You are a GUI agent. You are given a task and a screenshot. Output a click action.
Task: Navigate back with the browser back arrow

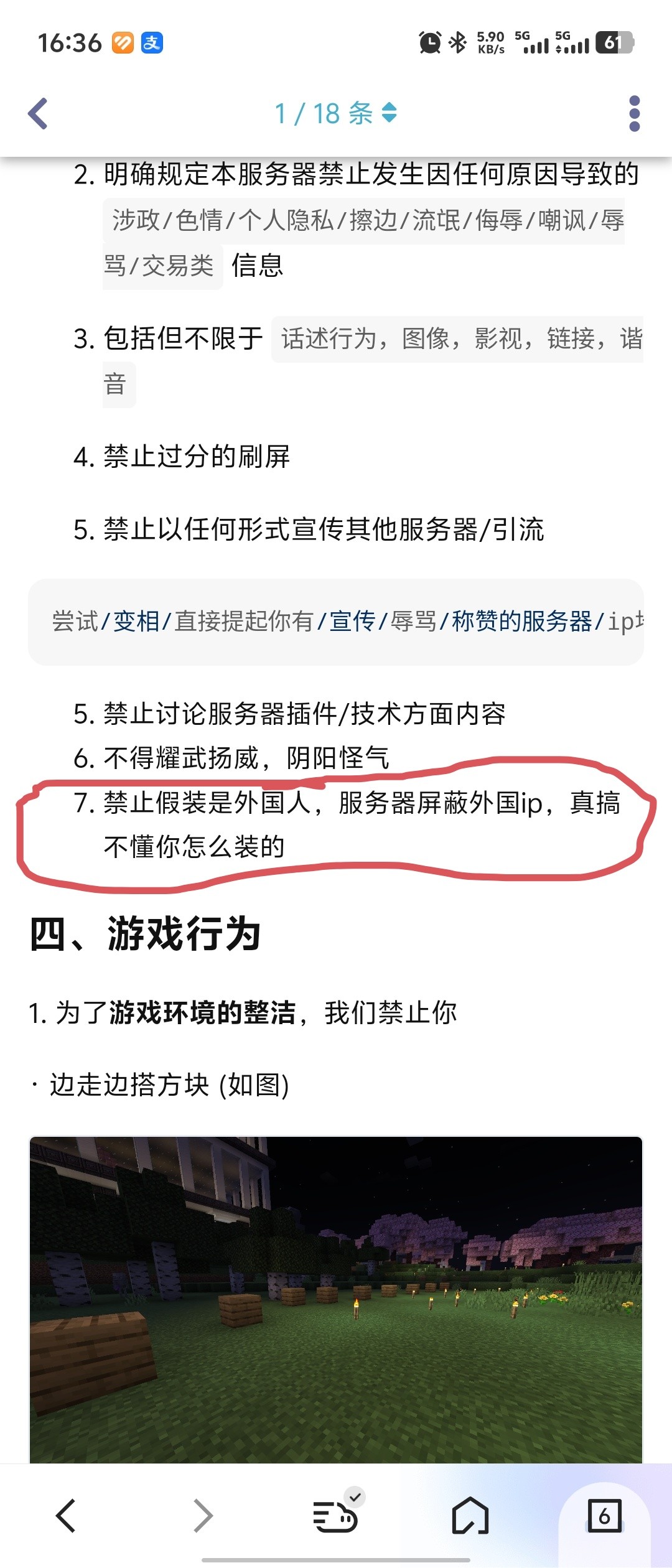click(x=66, y=1515)
